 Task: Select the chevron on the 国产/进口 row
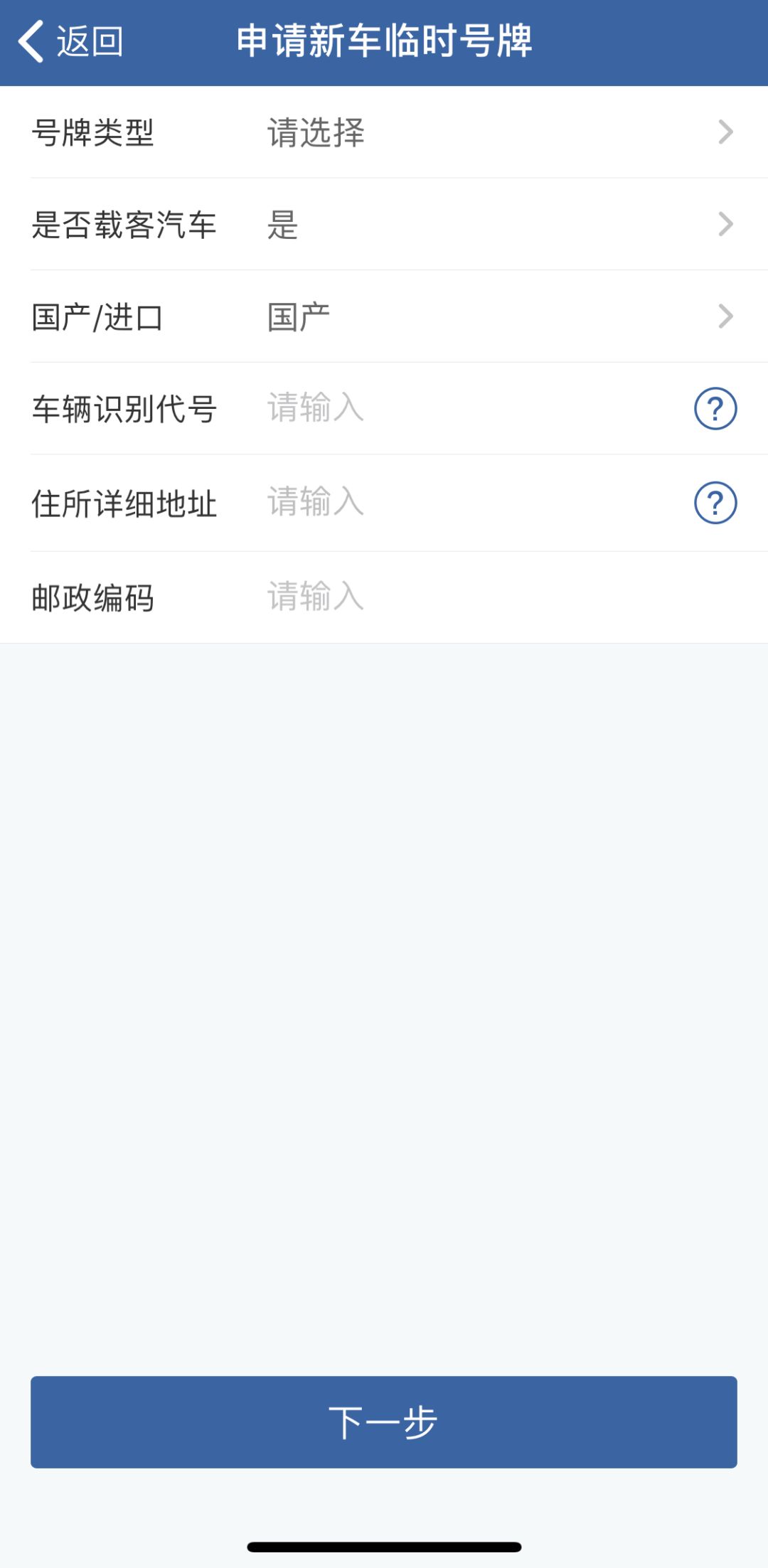pyautogui.click(x=725, y=315)
